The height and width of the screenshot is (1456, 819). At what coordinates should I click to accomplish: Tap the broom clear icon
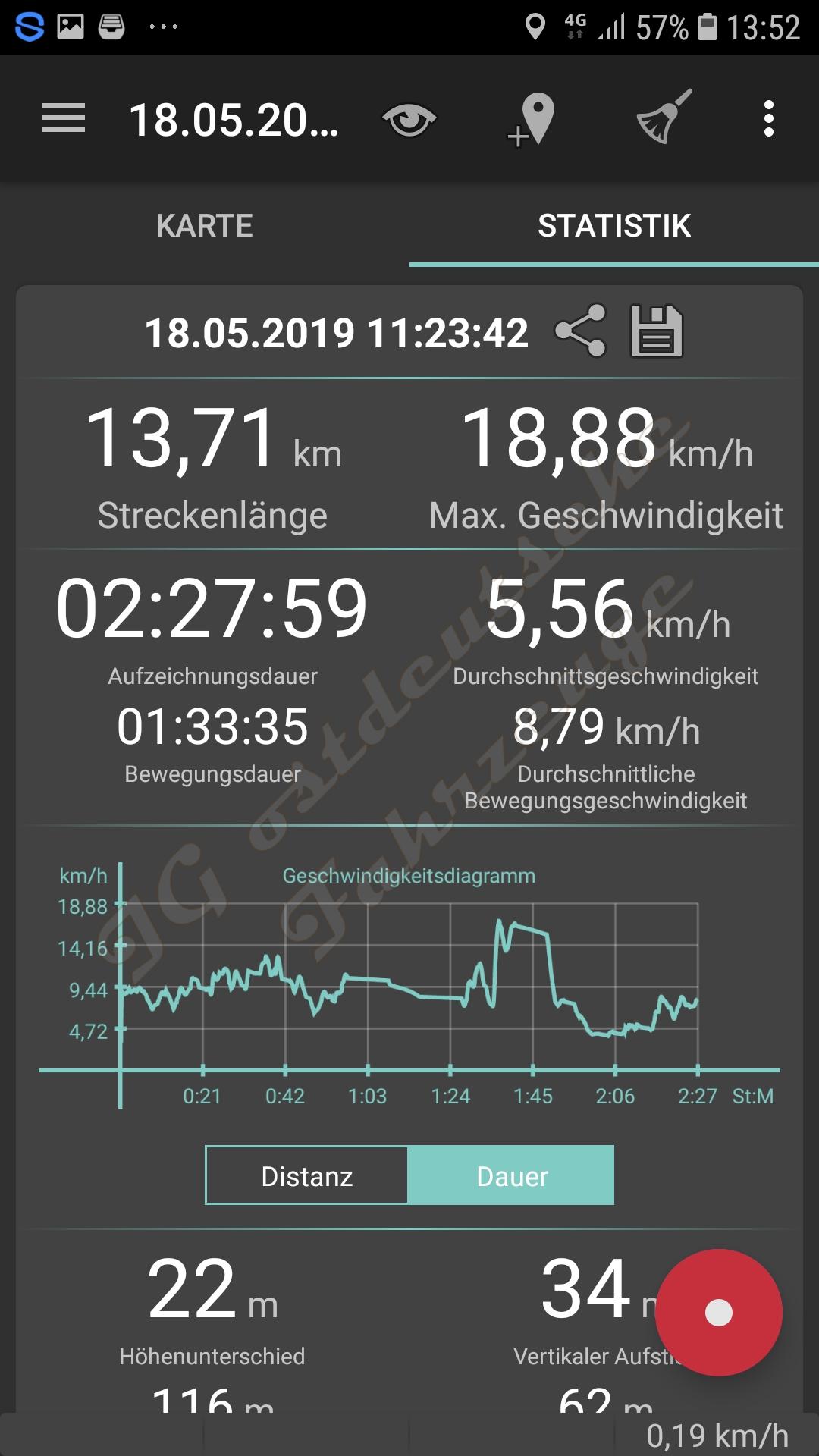coord(664,118)
